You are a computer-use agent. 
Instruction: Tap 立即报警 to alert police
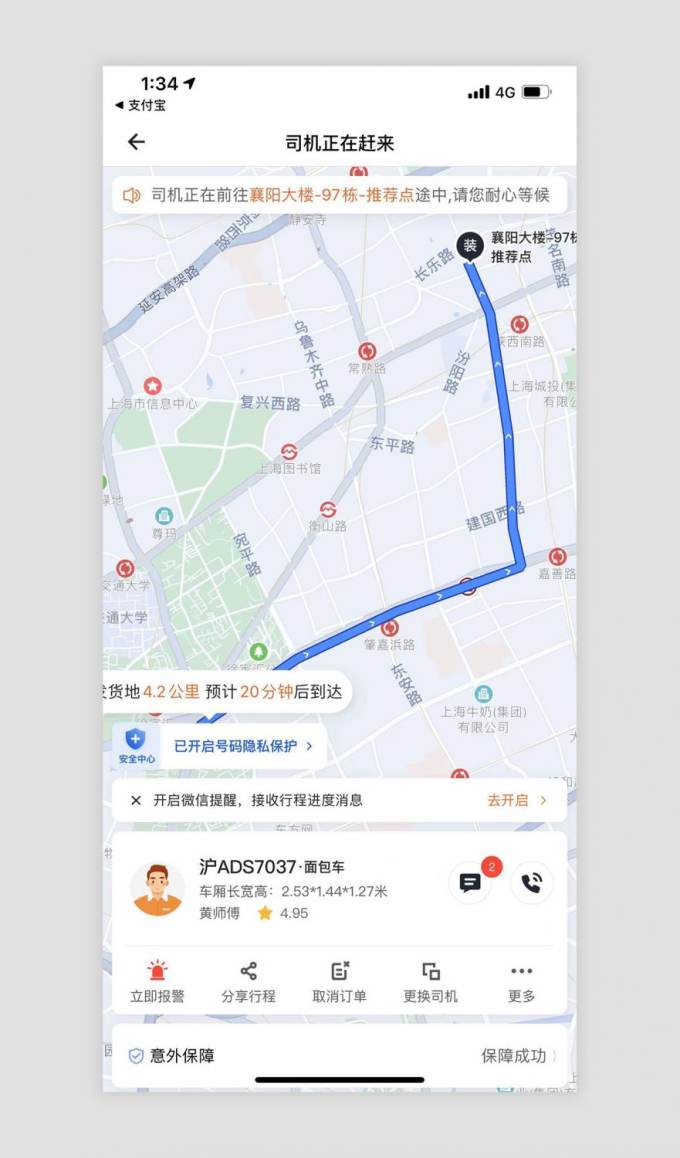[x=158, y=982]
